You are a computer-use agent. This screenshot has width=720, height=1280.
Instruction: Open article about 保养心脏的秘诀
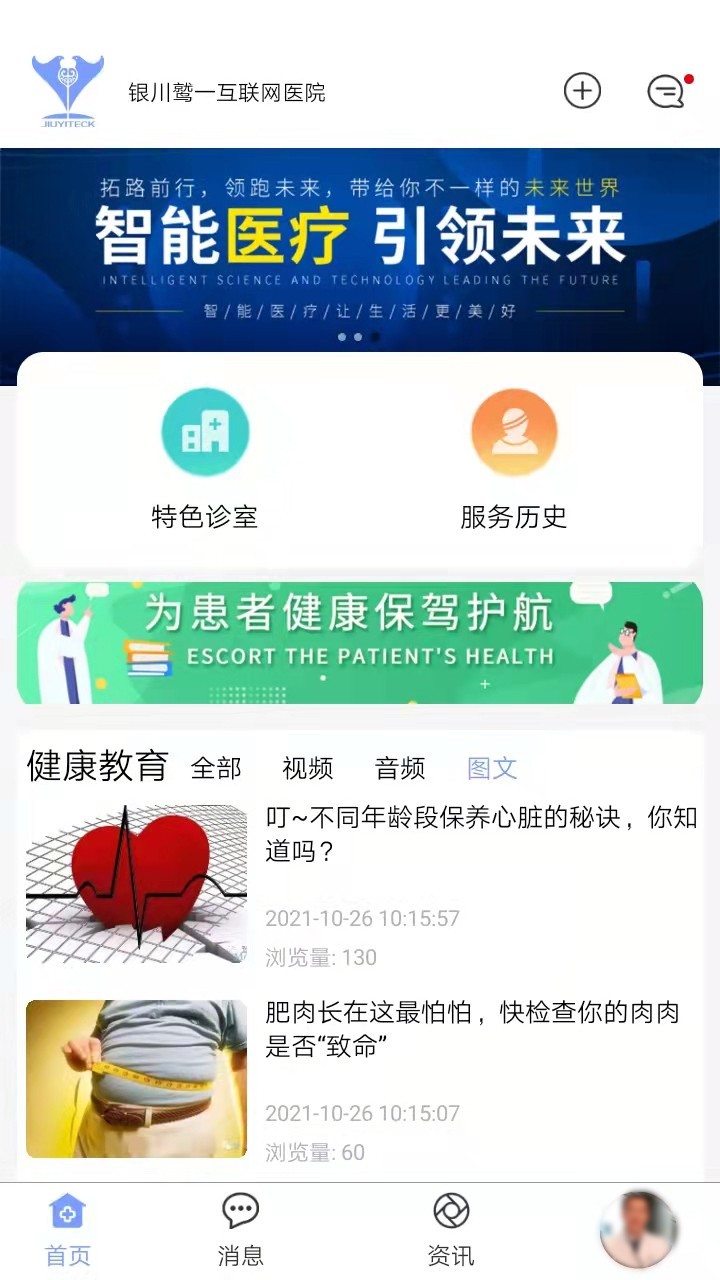[x=362, y=885]
